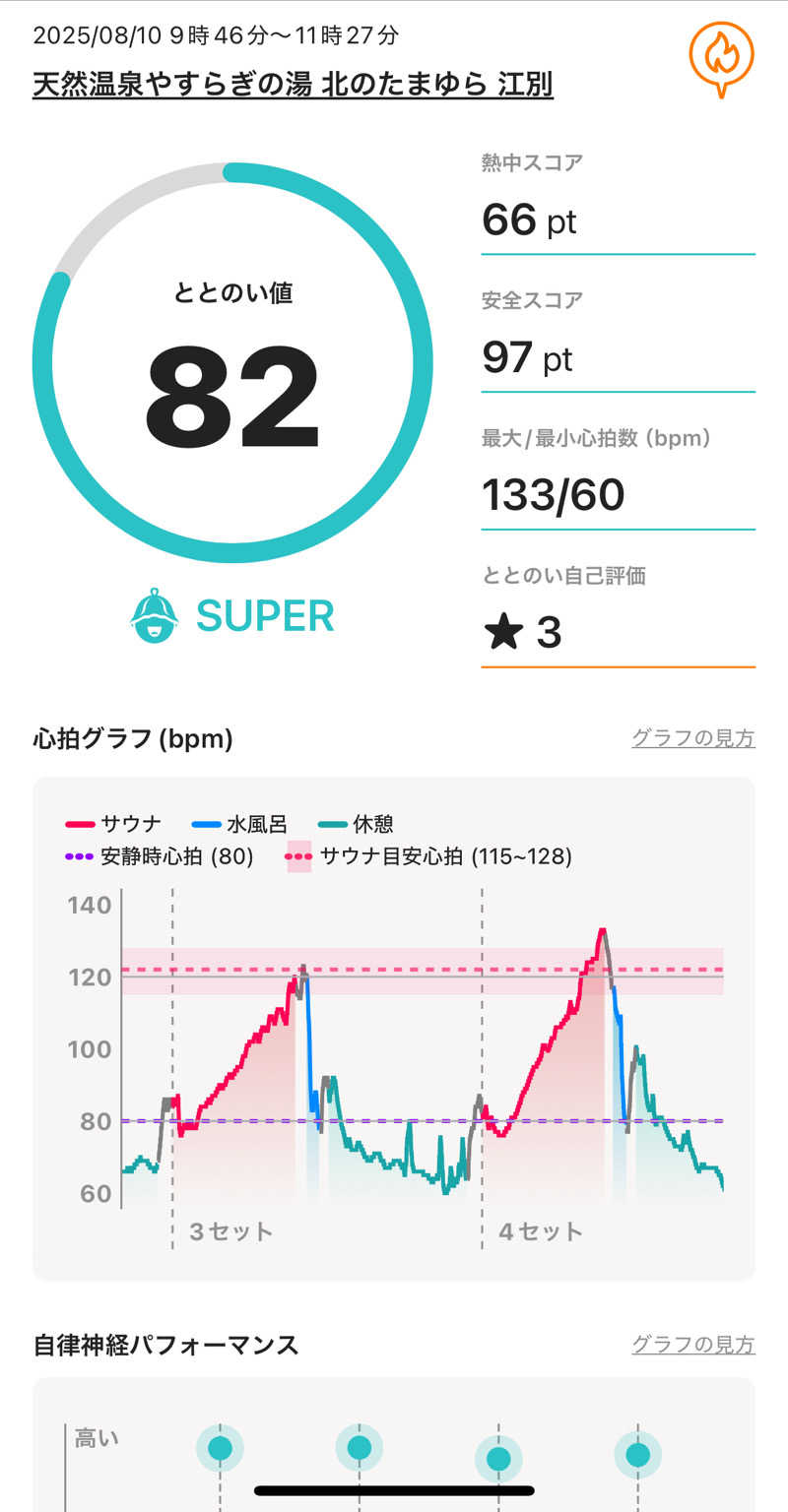Open グラフの見方 beside 心拍グラフ
Screen dimensions: 788x1512
(x=692, y=738)
